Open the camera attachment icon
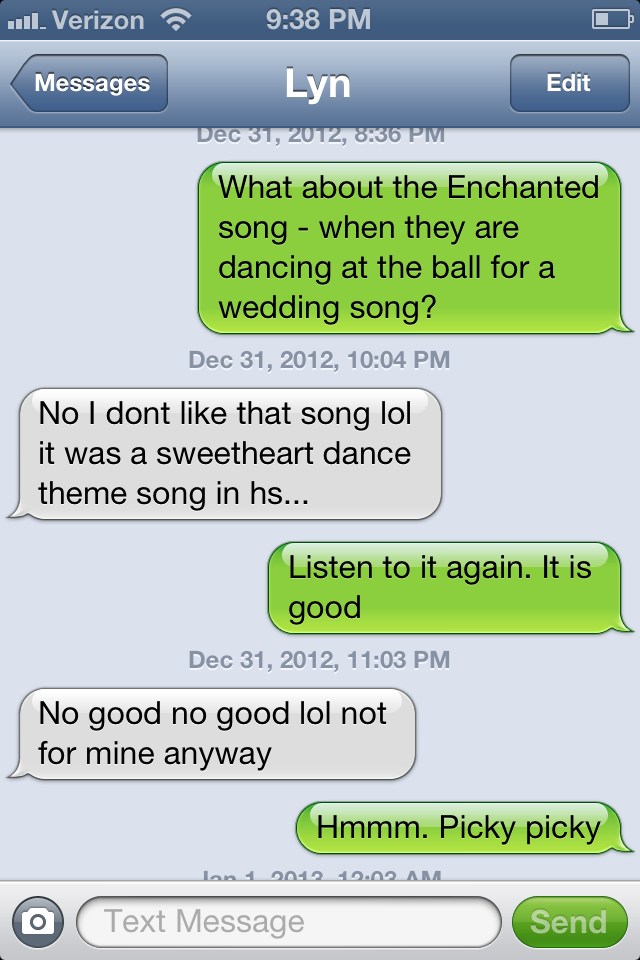 tap(38, 922)
